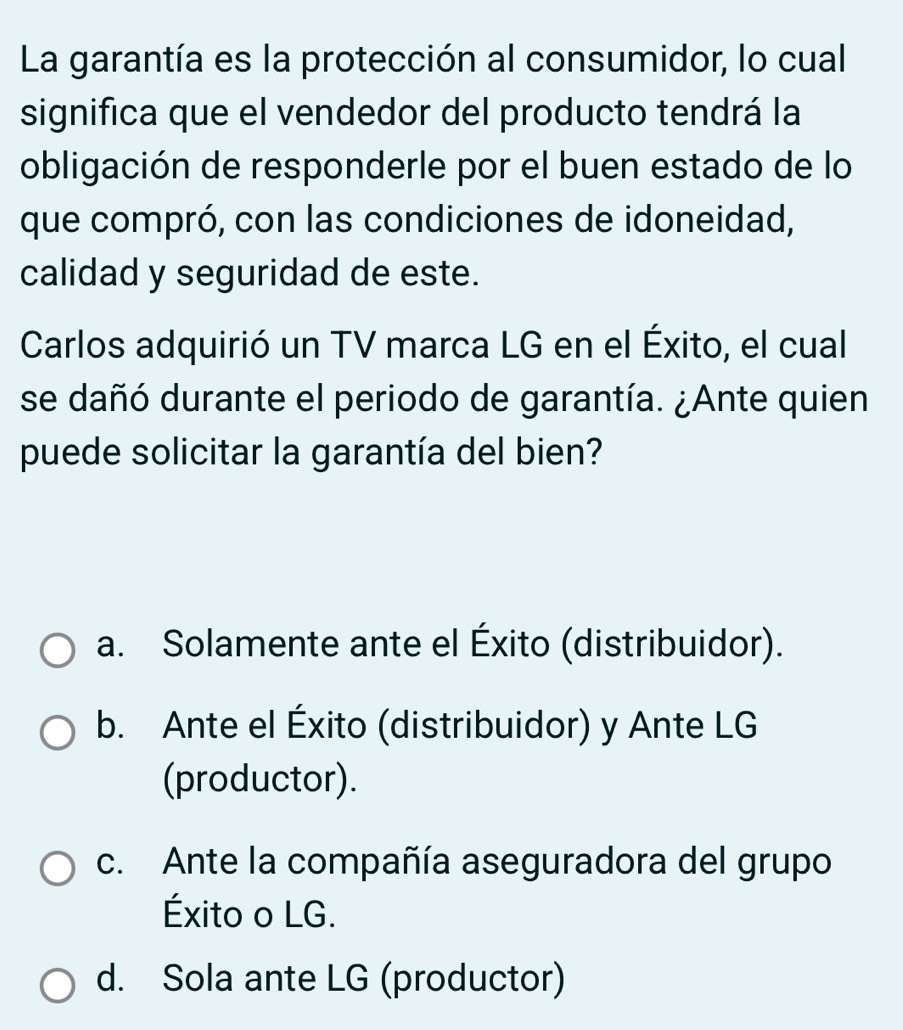This screenshot has height=1030, width=903.
Task: Pick option c, compañía aseguradora
Action: coord(59,867)
